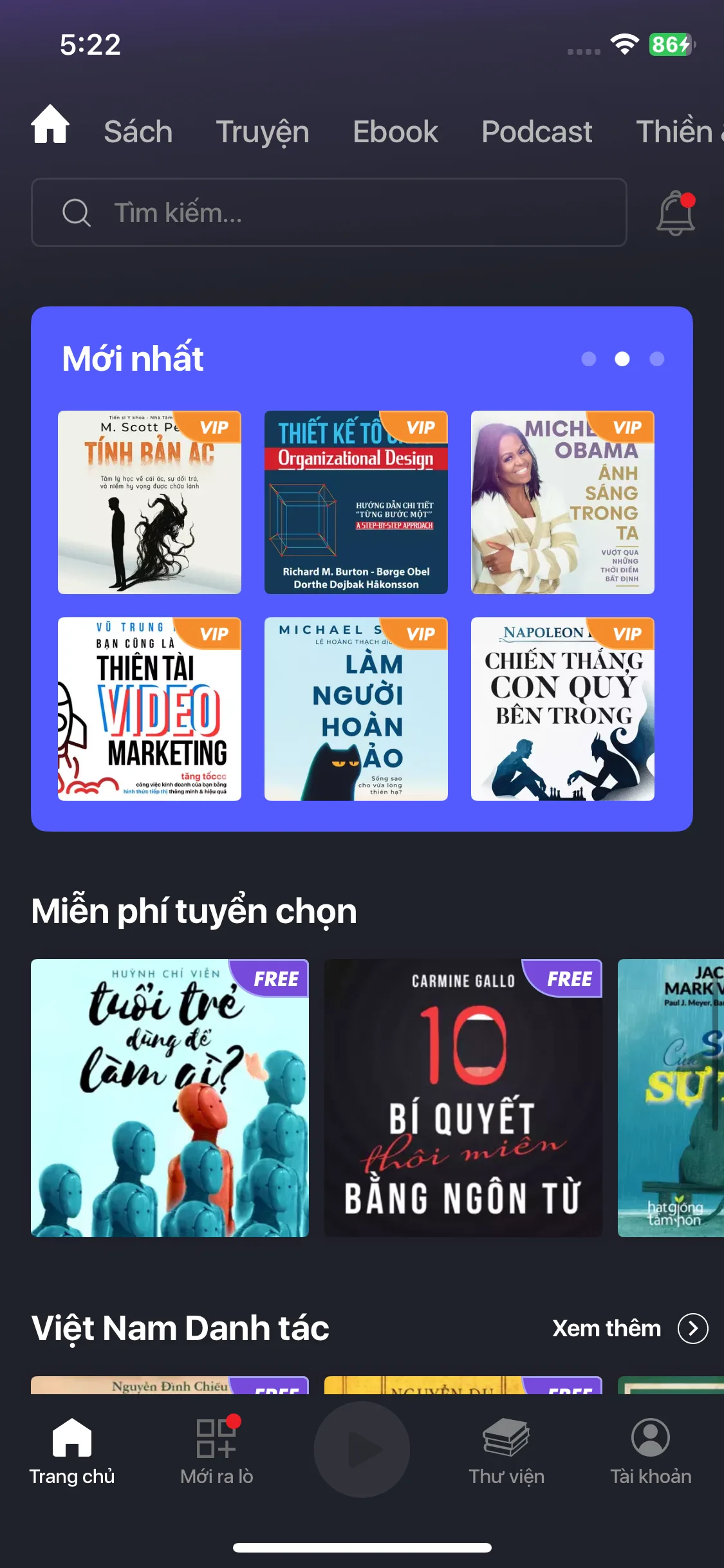Open the Ebook tab
724x1568 pixels.
[395, 132]
